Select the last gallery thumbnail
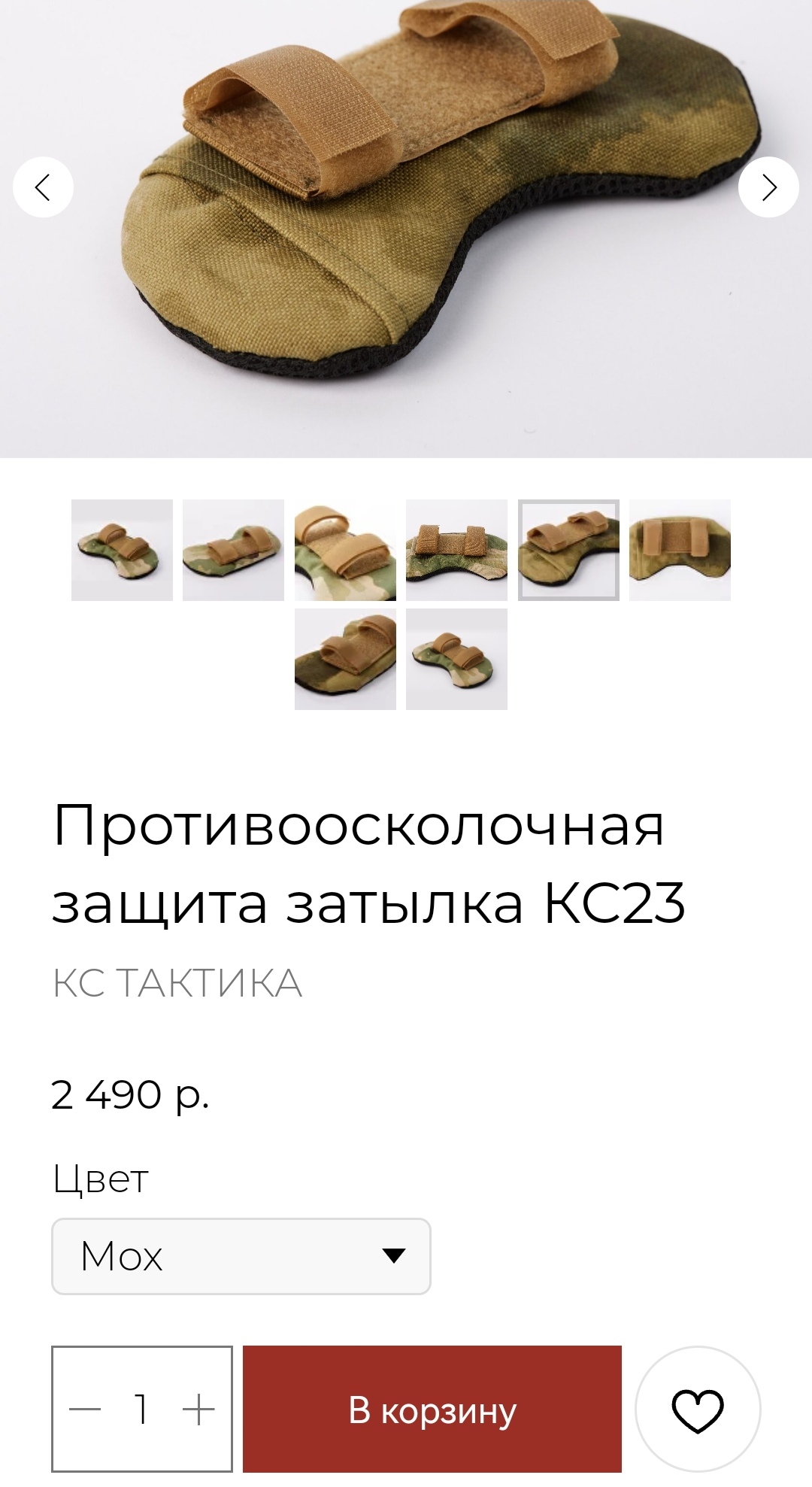Viewport: 812px width, 1487px height. (x=456, y=659)
